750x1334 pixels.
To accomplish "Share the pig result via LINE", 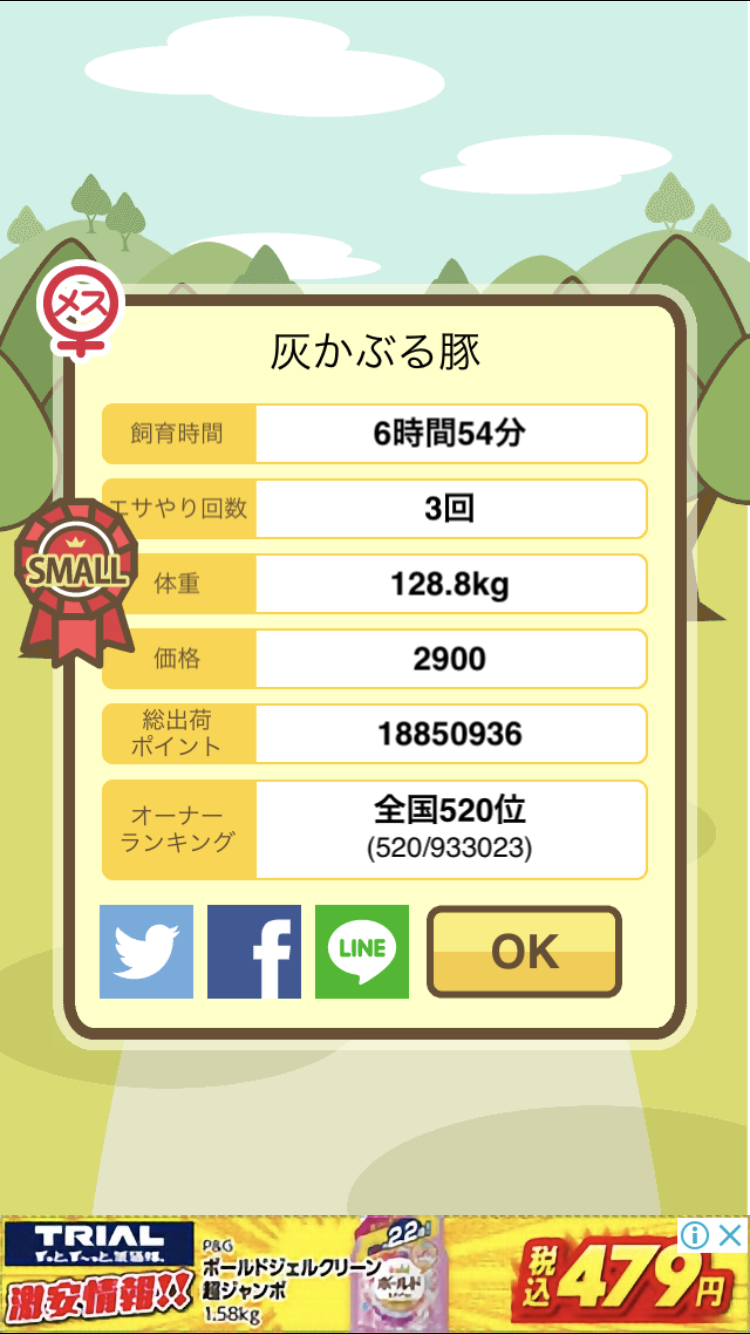I will click(x=362, y=952).
